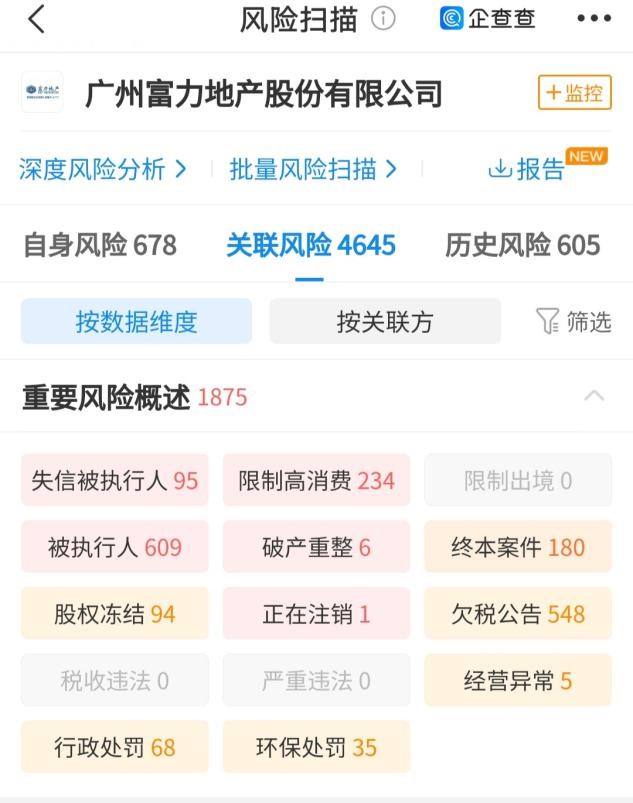Image resolution: width=633 pixels, height=803 pixels.
Task: View 欠税公告 548 records
Action: click(x=518, y=614)
